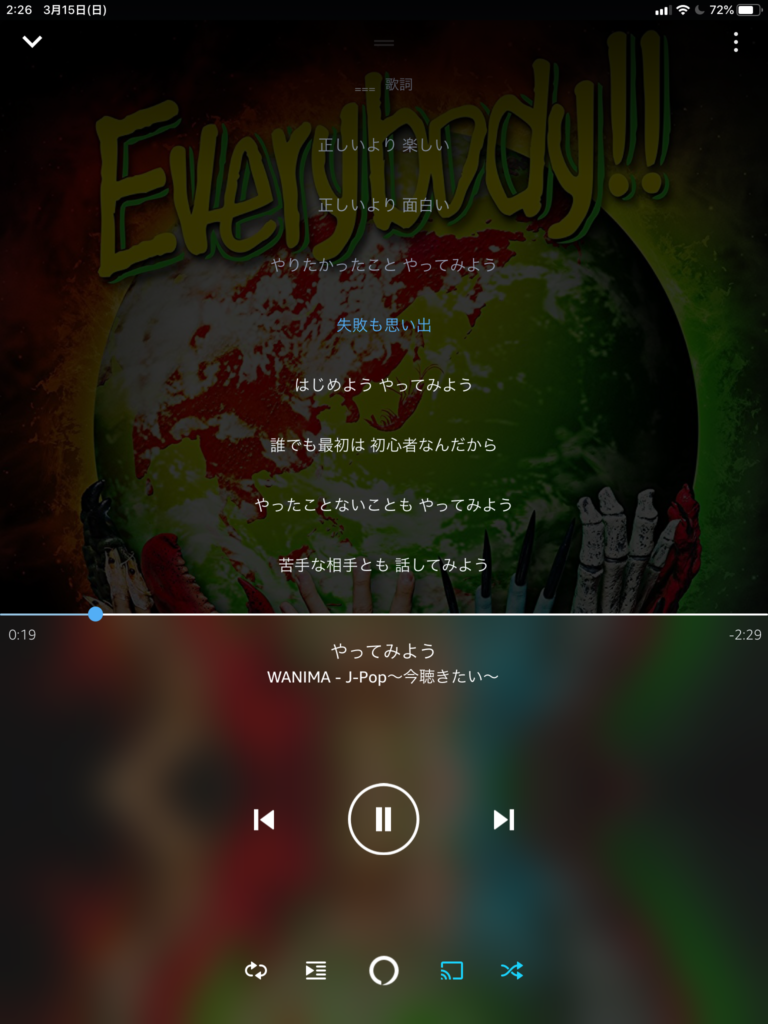768x1024 pixels.
Task: Open the three-dot overflow menu
Action: click(736, 42)
